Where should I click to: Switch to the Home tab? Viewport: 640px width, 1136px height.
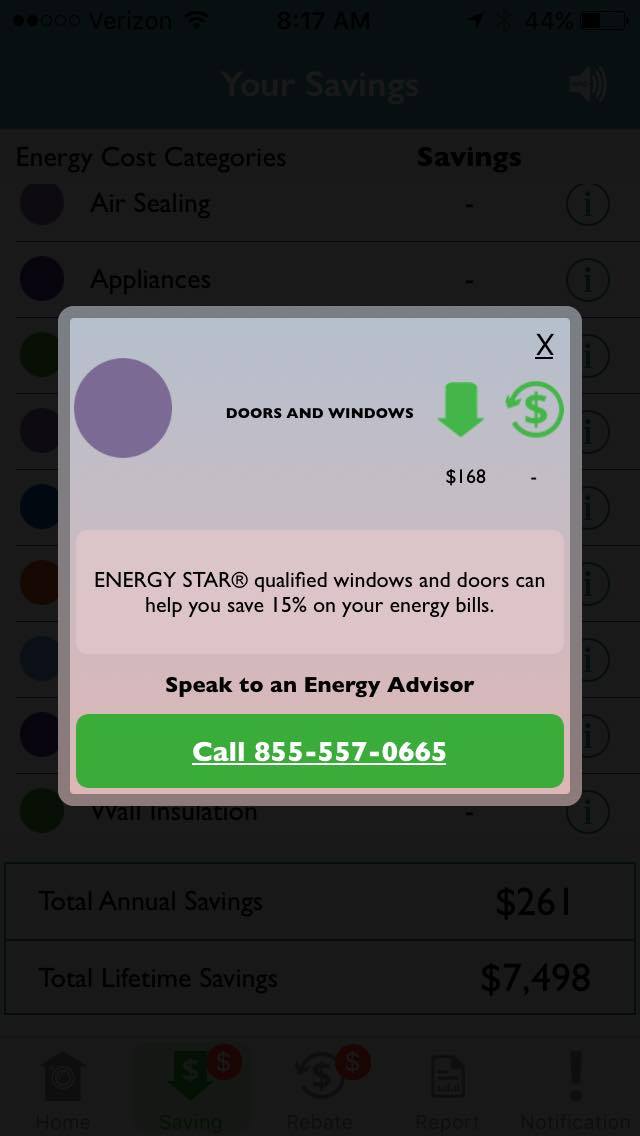coord(62,1088)
